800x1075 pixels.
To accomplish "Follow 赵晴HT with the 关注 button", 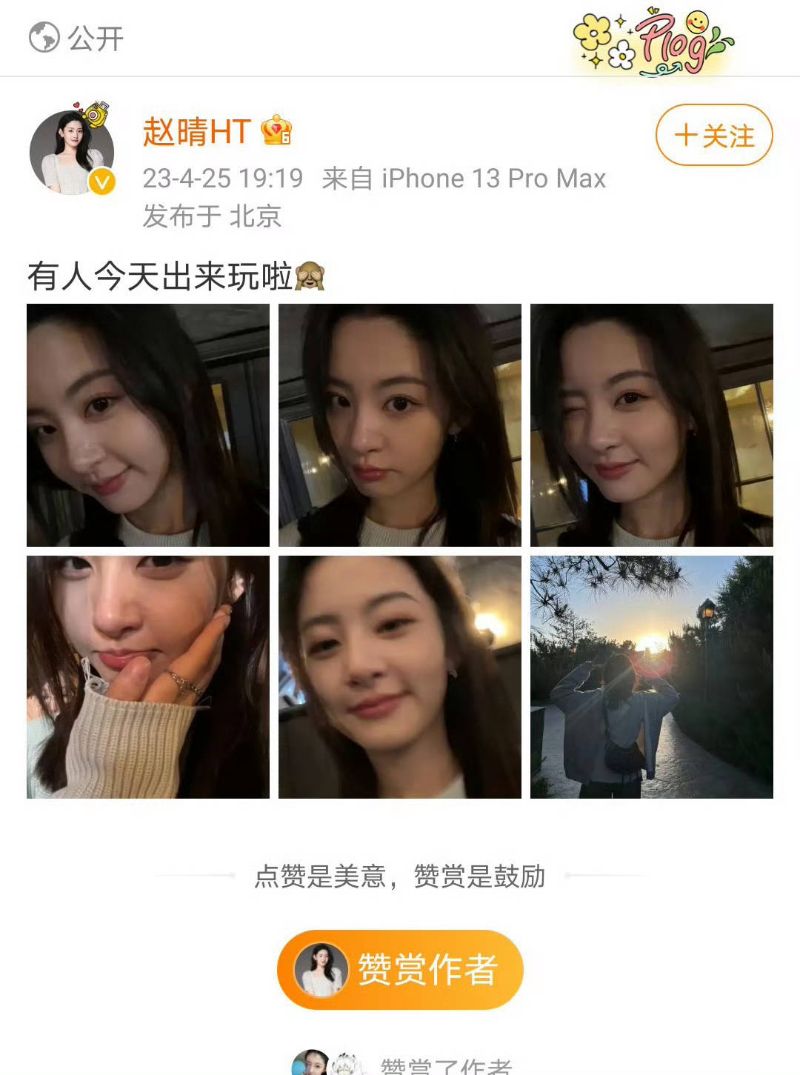I will coord(714,135).
